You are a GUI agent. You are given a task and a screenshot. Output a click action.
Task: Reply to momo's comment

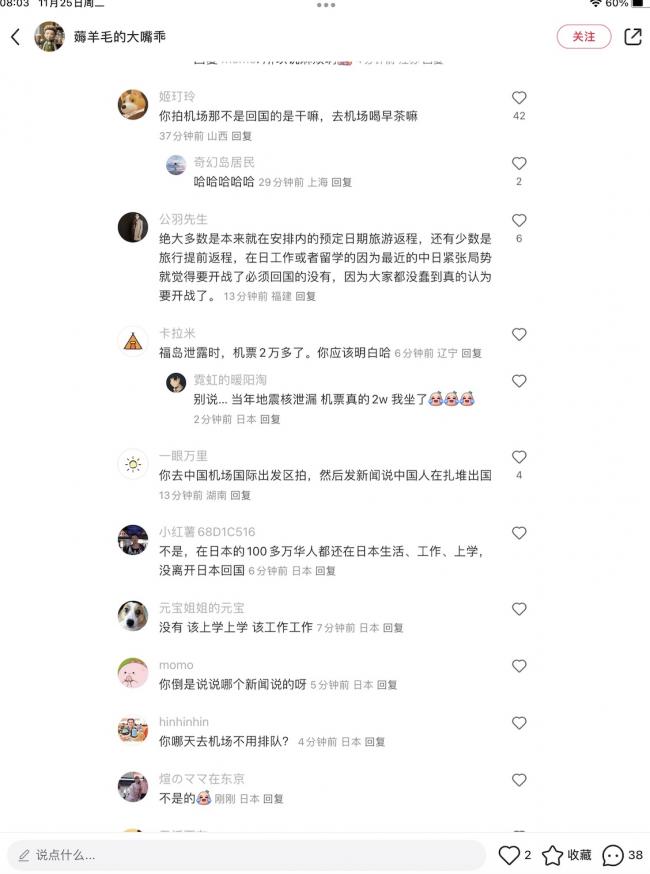[387, 685]
